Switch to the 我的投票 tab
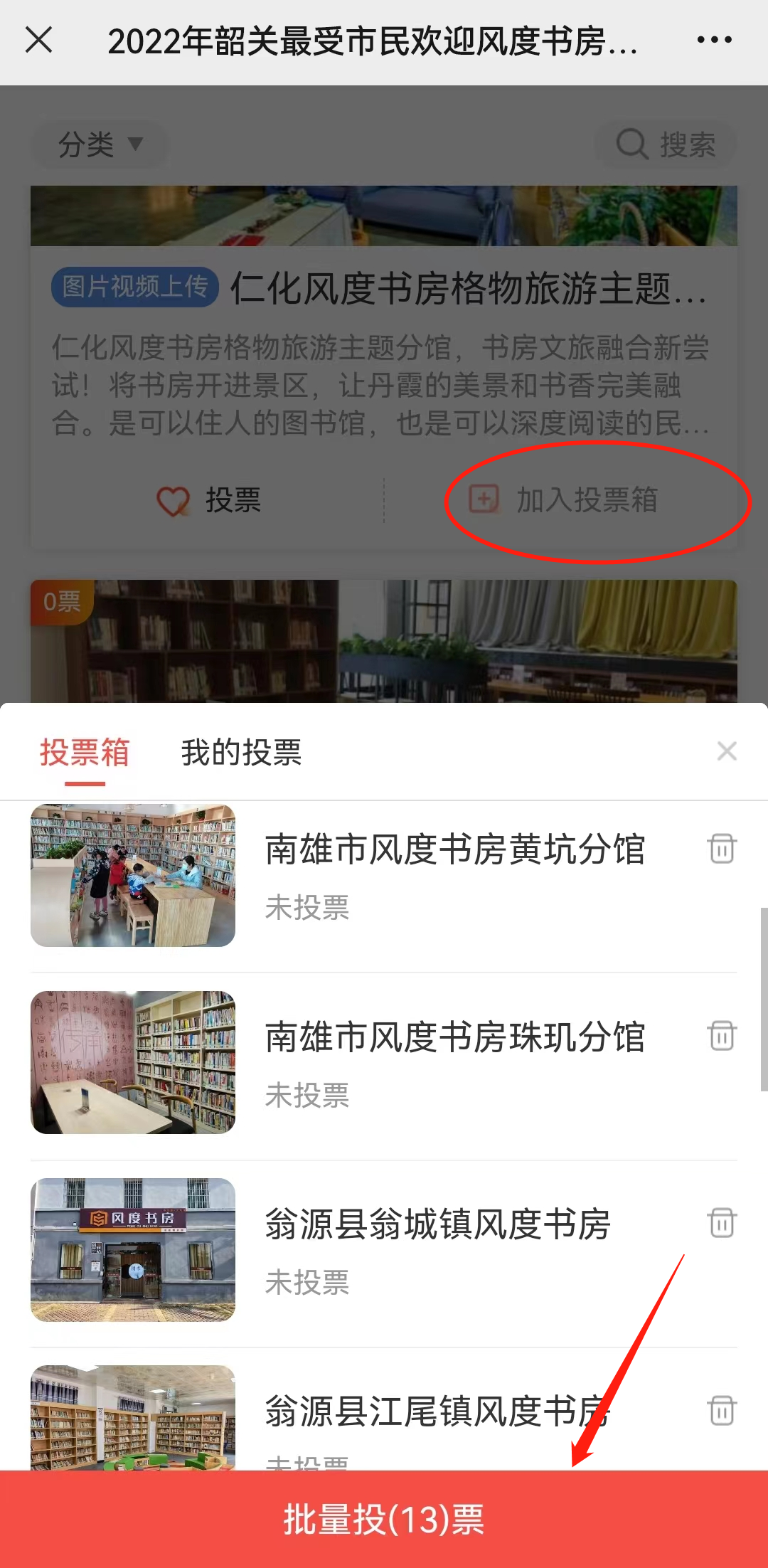The image size is (768, 1568). (x=241, y=753)
